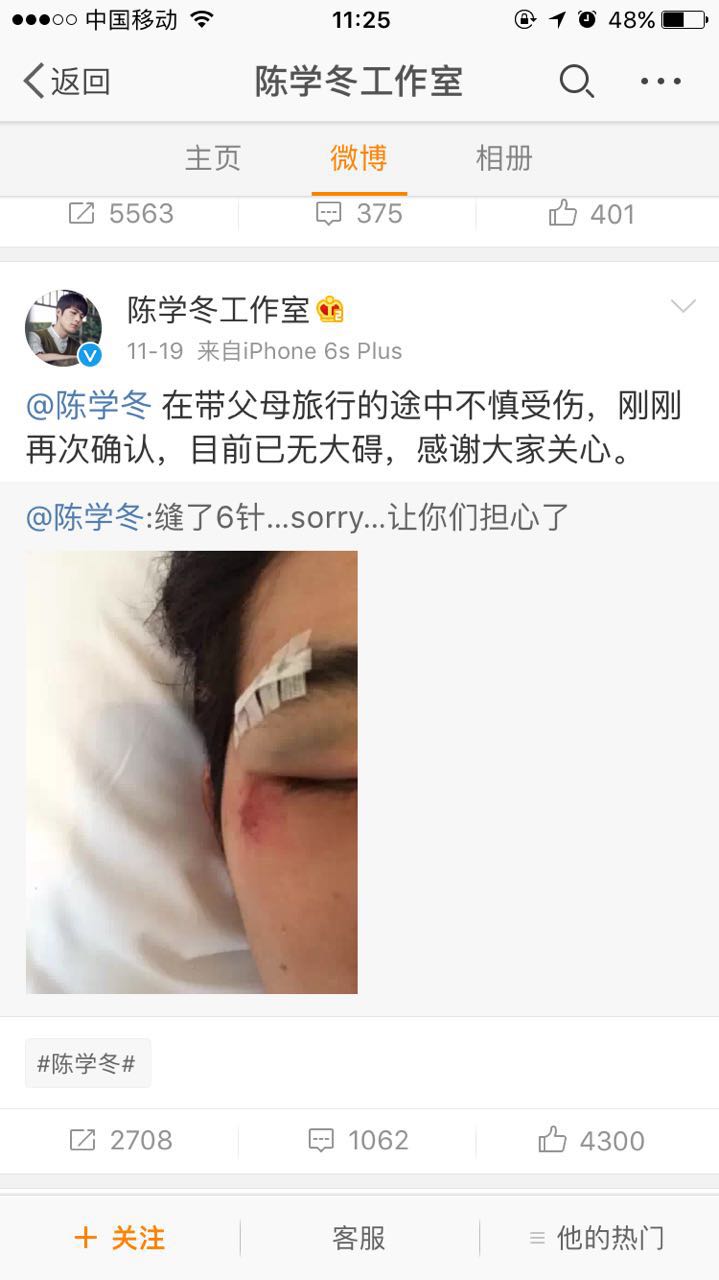This screenshot has width=719, height=1280.
Task: View the 375 comments on the previous post
Action: pos(358,213)
